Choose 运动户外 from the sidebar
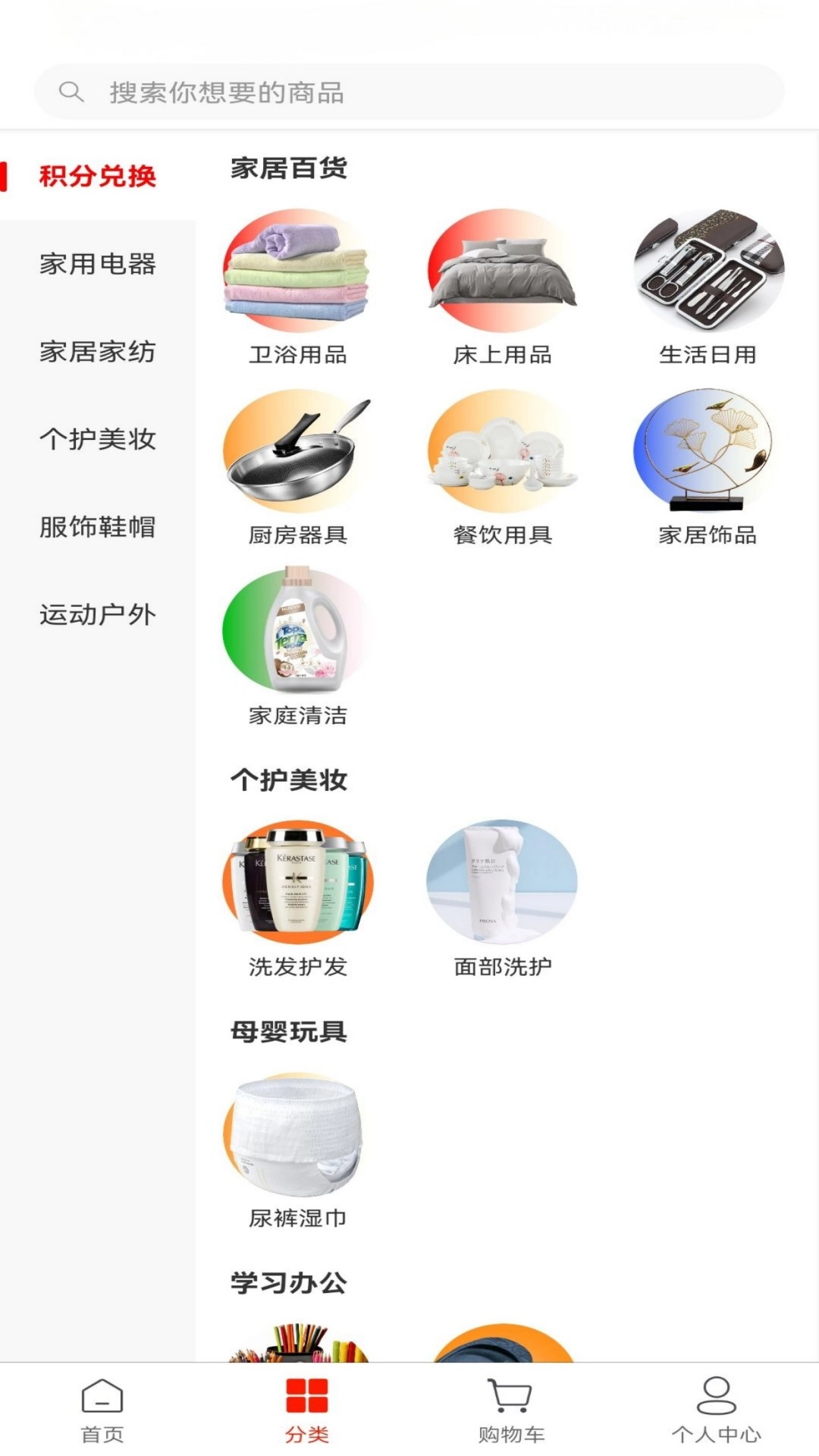This screenshot has height=1456, width=819. click(98, 614)
